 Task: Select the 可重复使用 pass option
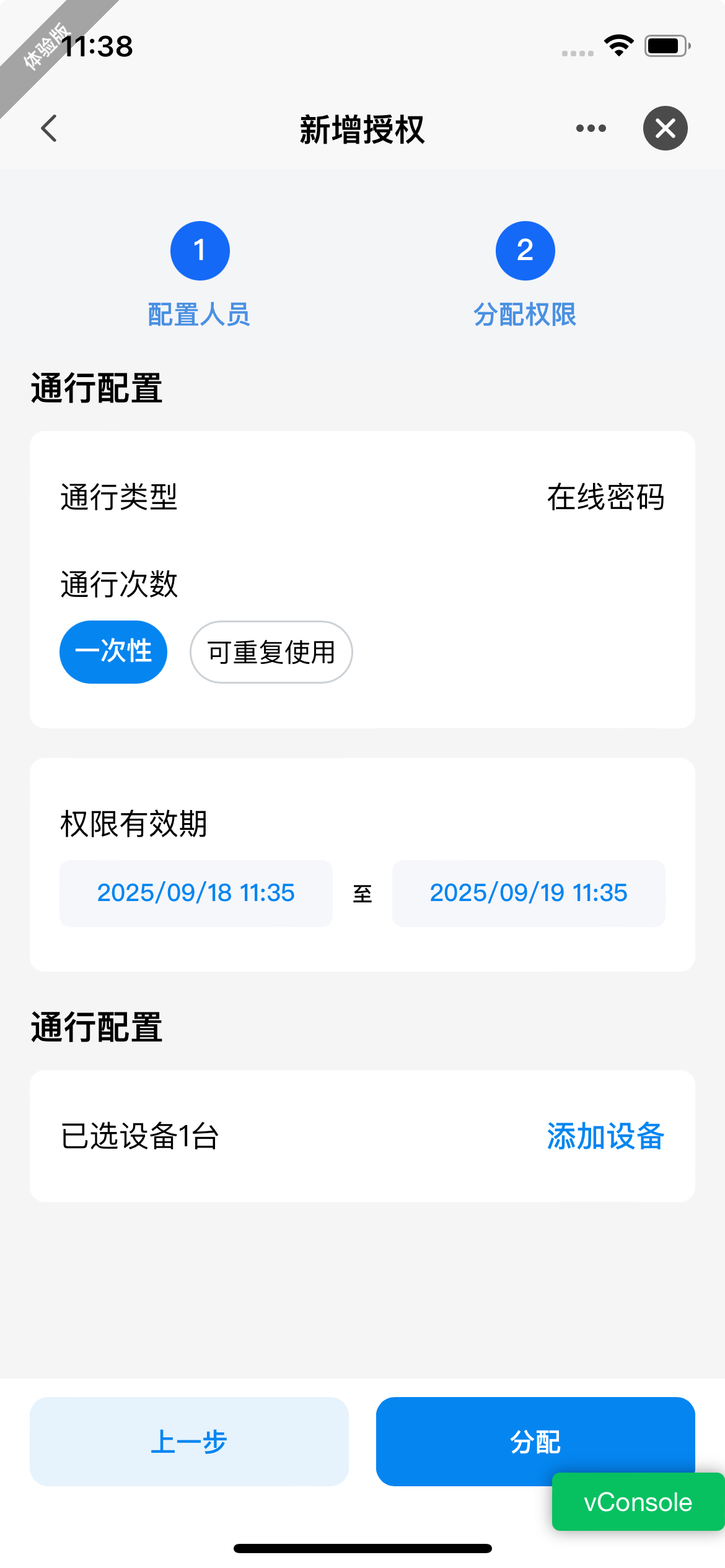pos(271,651)
